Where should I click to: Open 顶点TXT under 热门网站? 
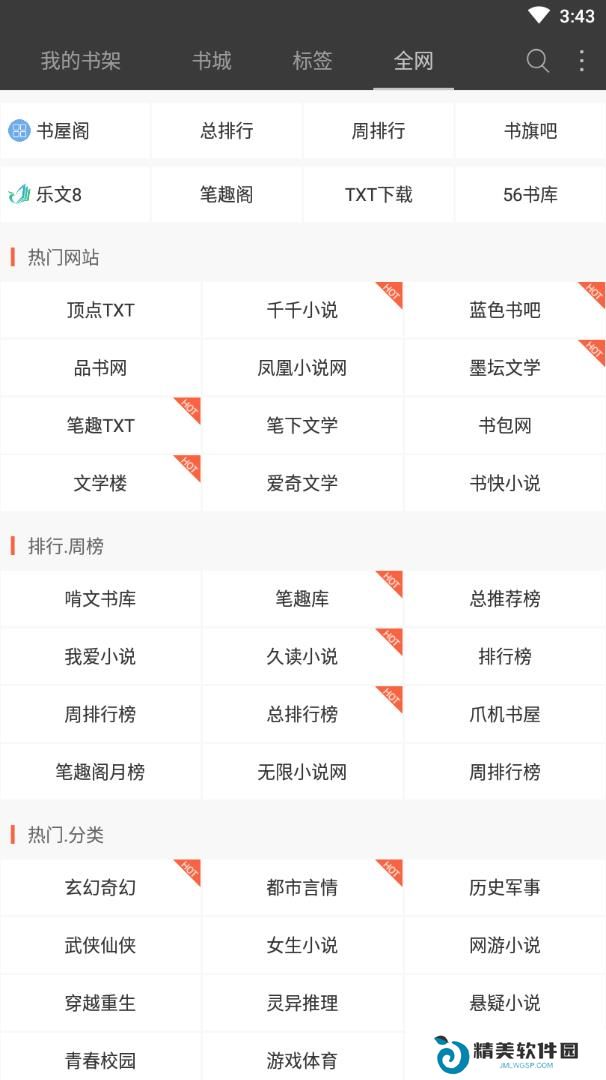pos(101,310)
